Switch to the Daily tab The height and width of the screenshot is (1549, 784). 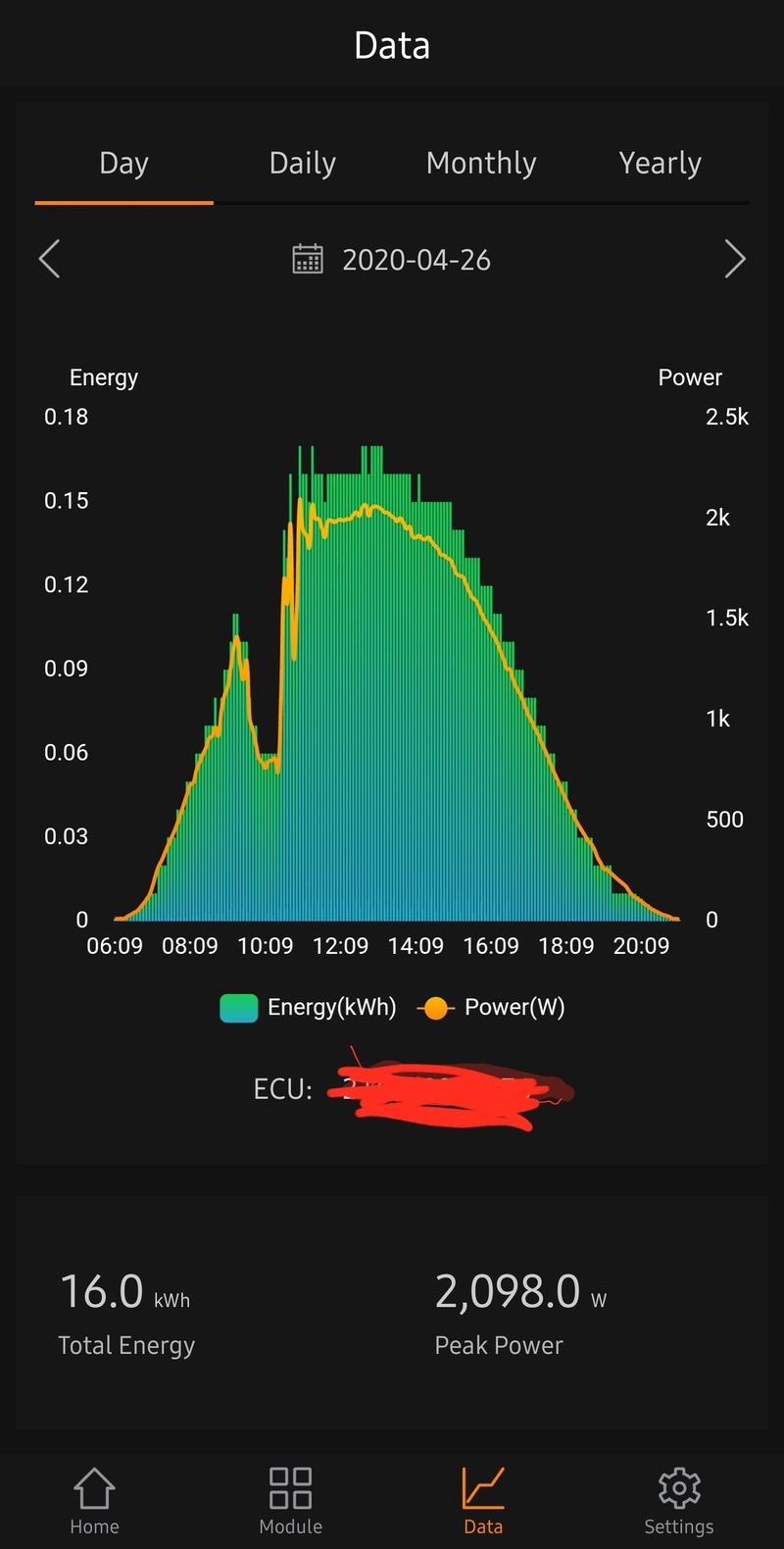tap(302, 164)
